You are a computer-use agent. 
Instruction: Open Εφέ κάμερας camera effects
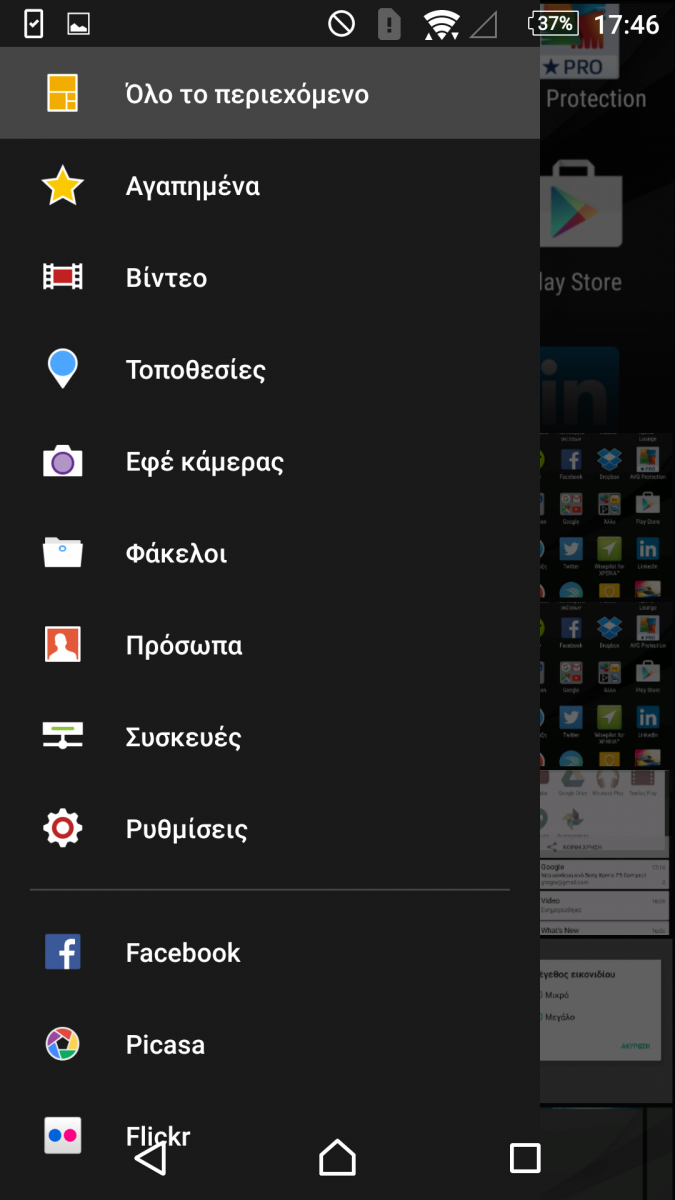270,462
